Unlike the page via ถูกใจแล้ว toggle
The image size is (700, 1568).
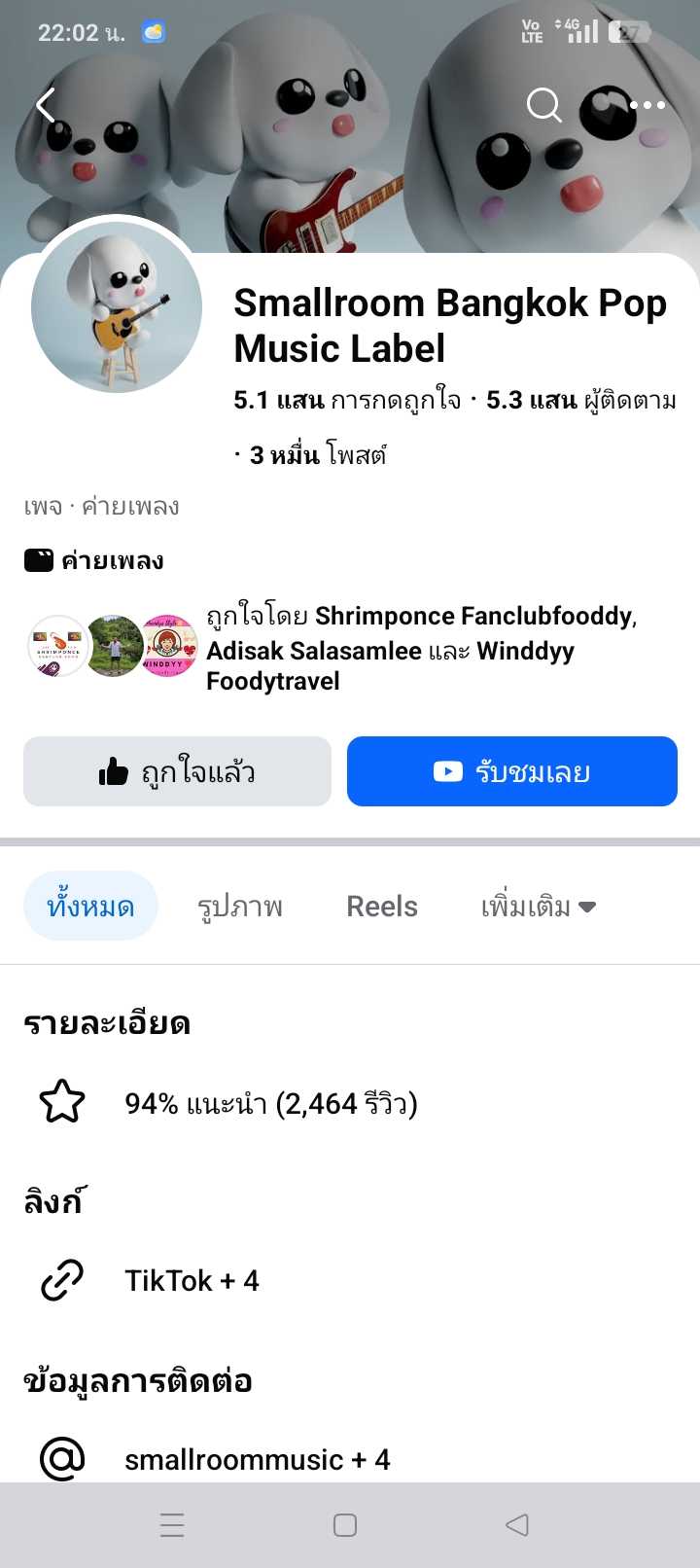point(177,770)
